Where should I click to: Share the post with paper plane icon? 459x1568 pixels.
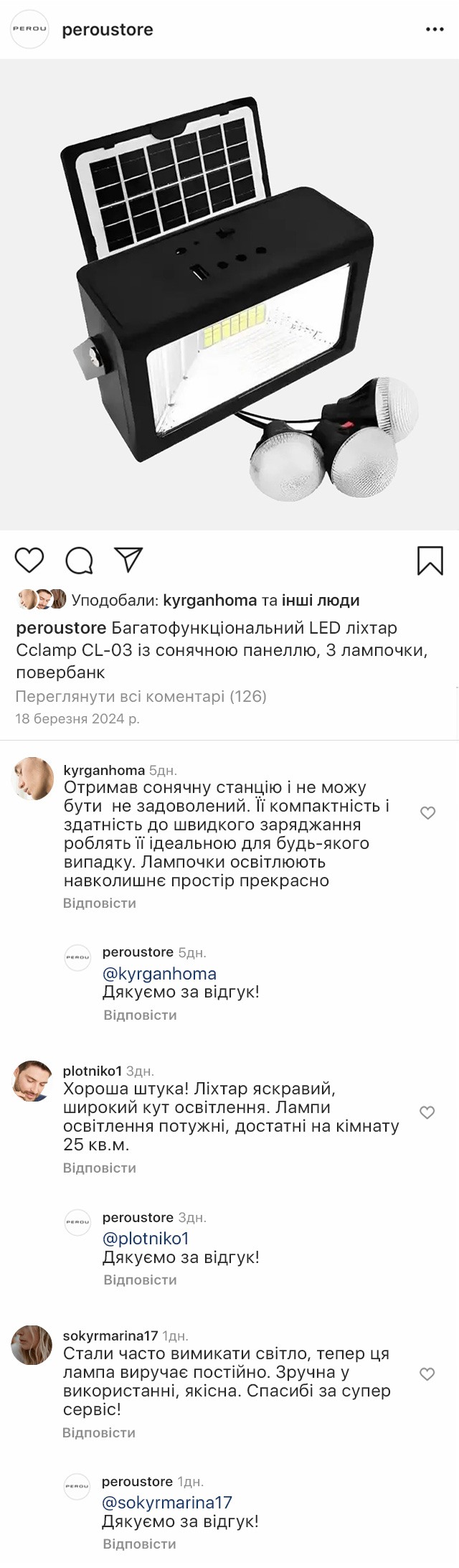128,560
